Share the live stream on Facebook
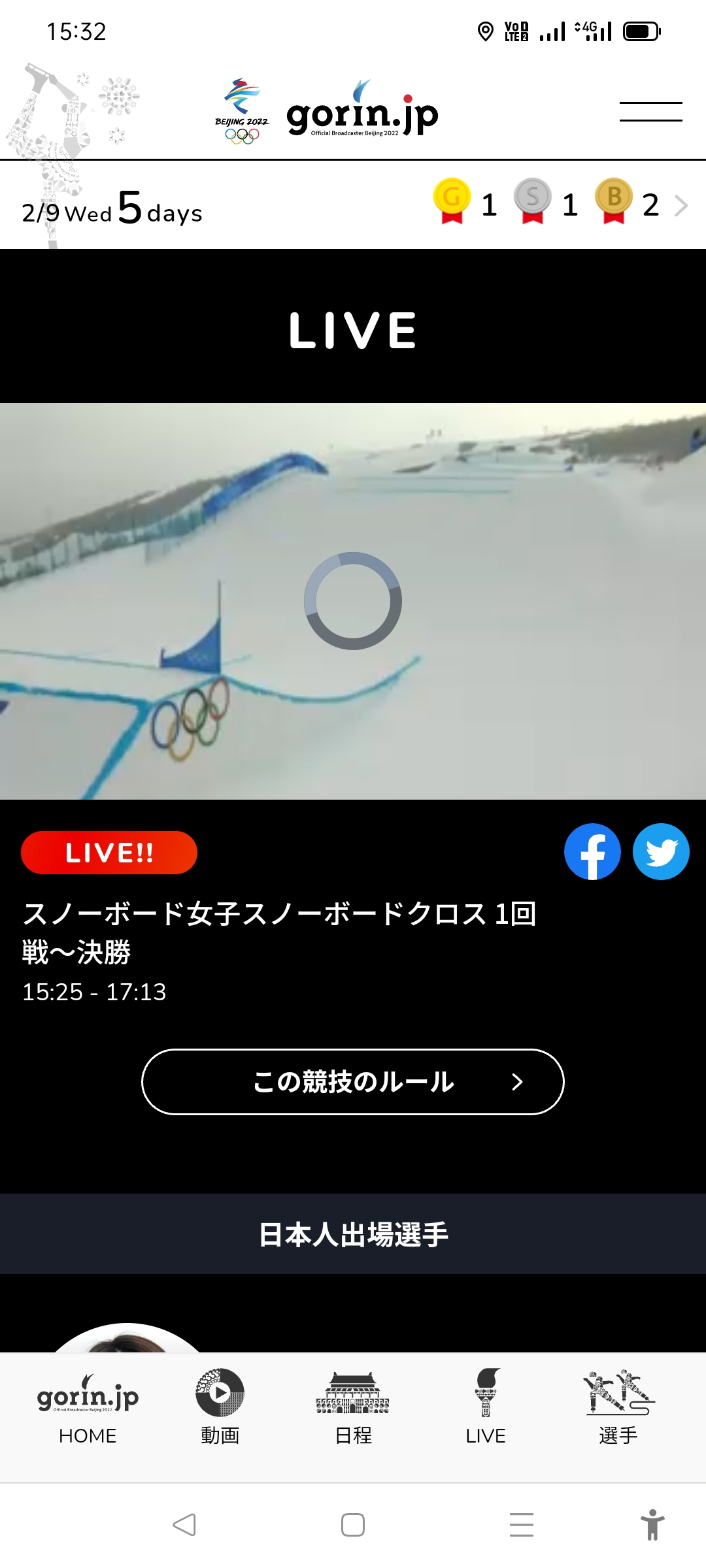The height and width of the screenshot is (1568, 706). [592, 851]
